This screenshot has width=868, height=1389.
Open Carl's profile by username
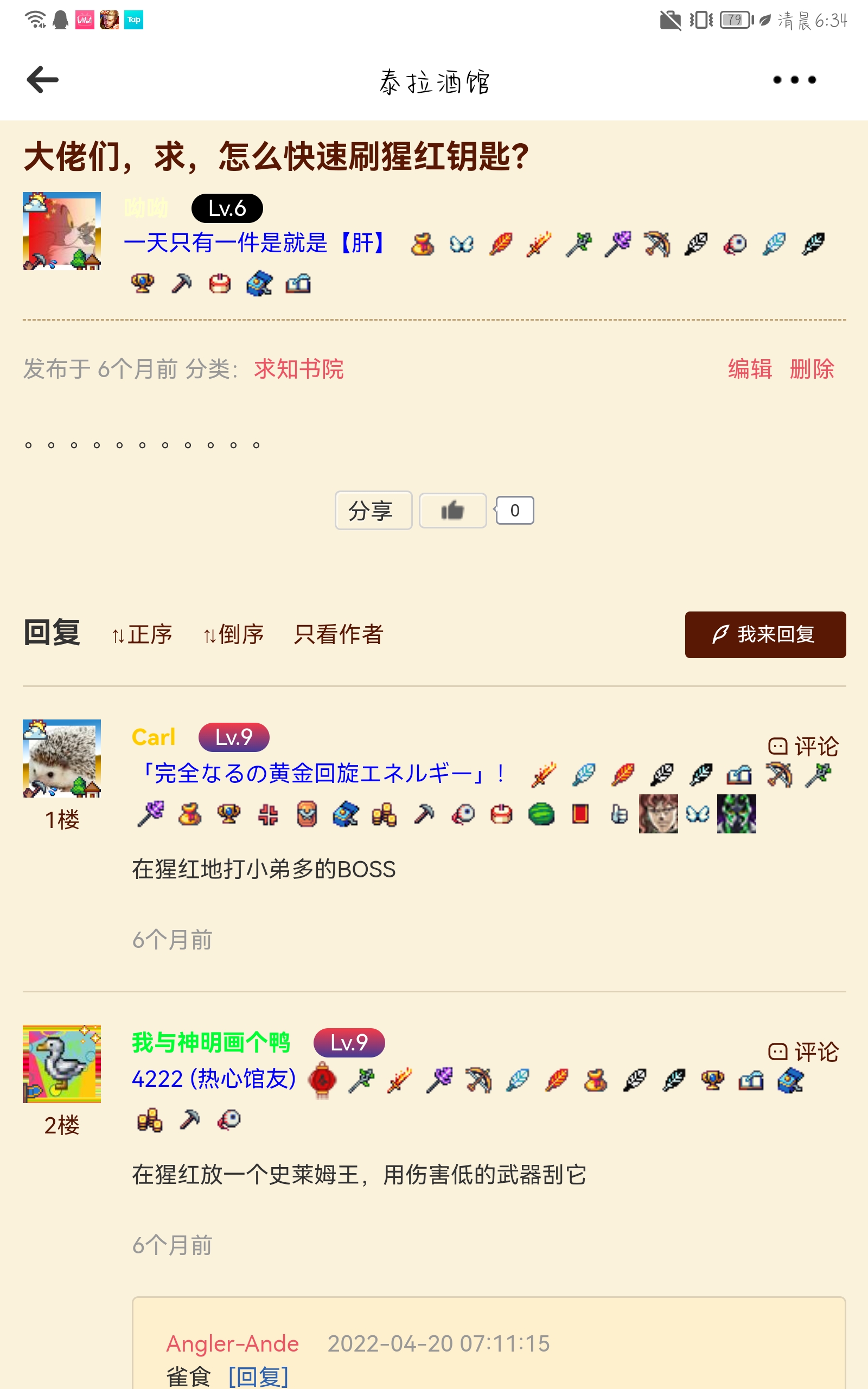click(x=154, y=737)
